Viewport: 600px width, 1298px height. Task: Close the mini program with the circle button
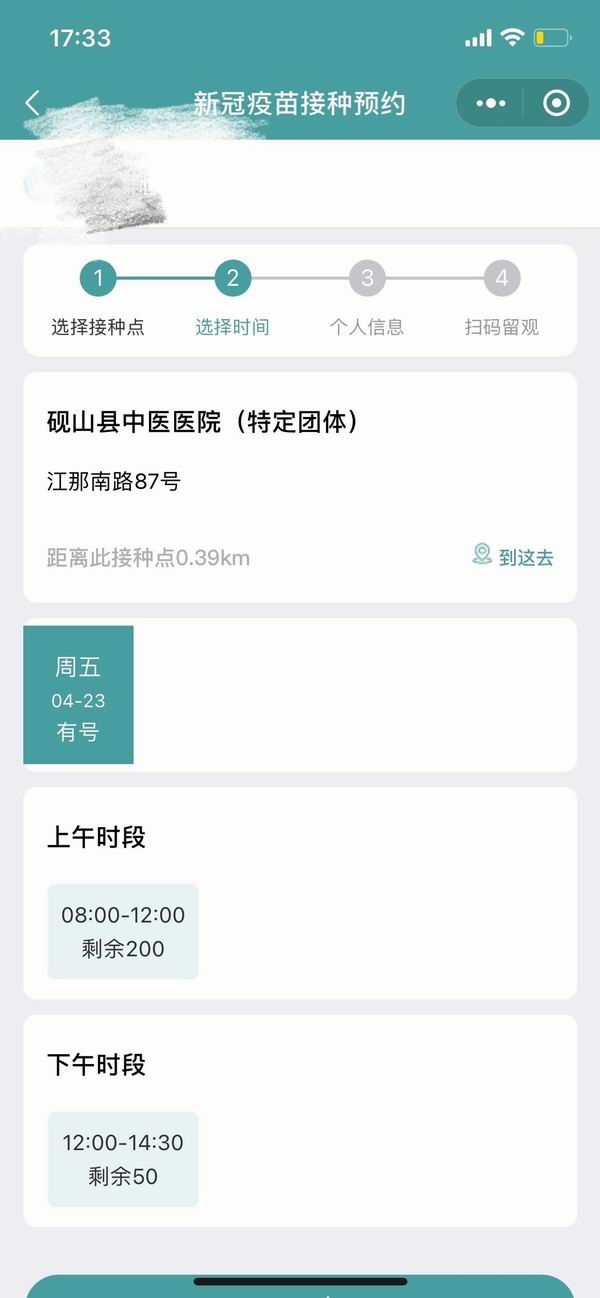556,103
